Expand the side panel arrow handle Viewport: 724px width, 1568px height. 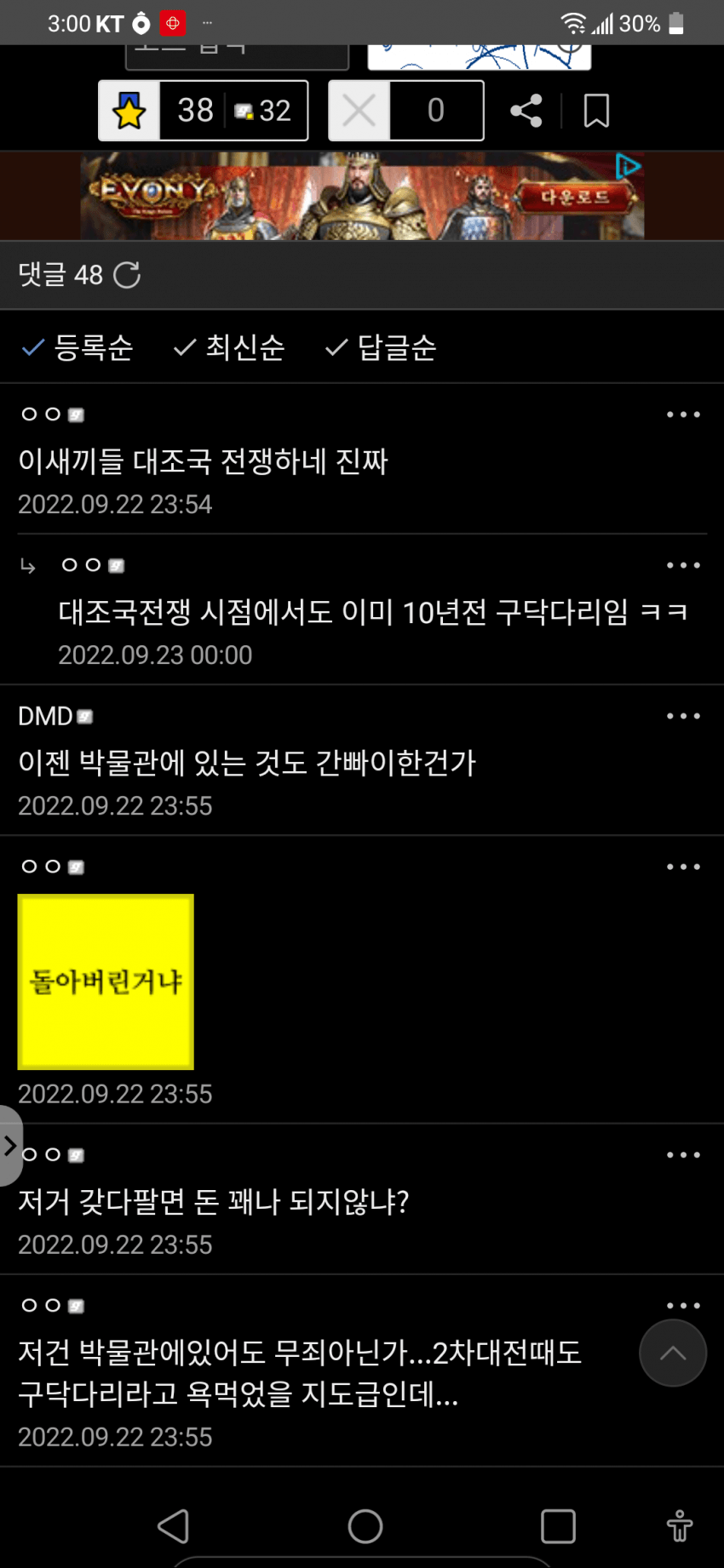tap(10, 1146)
